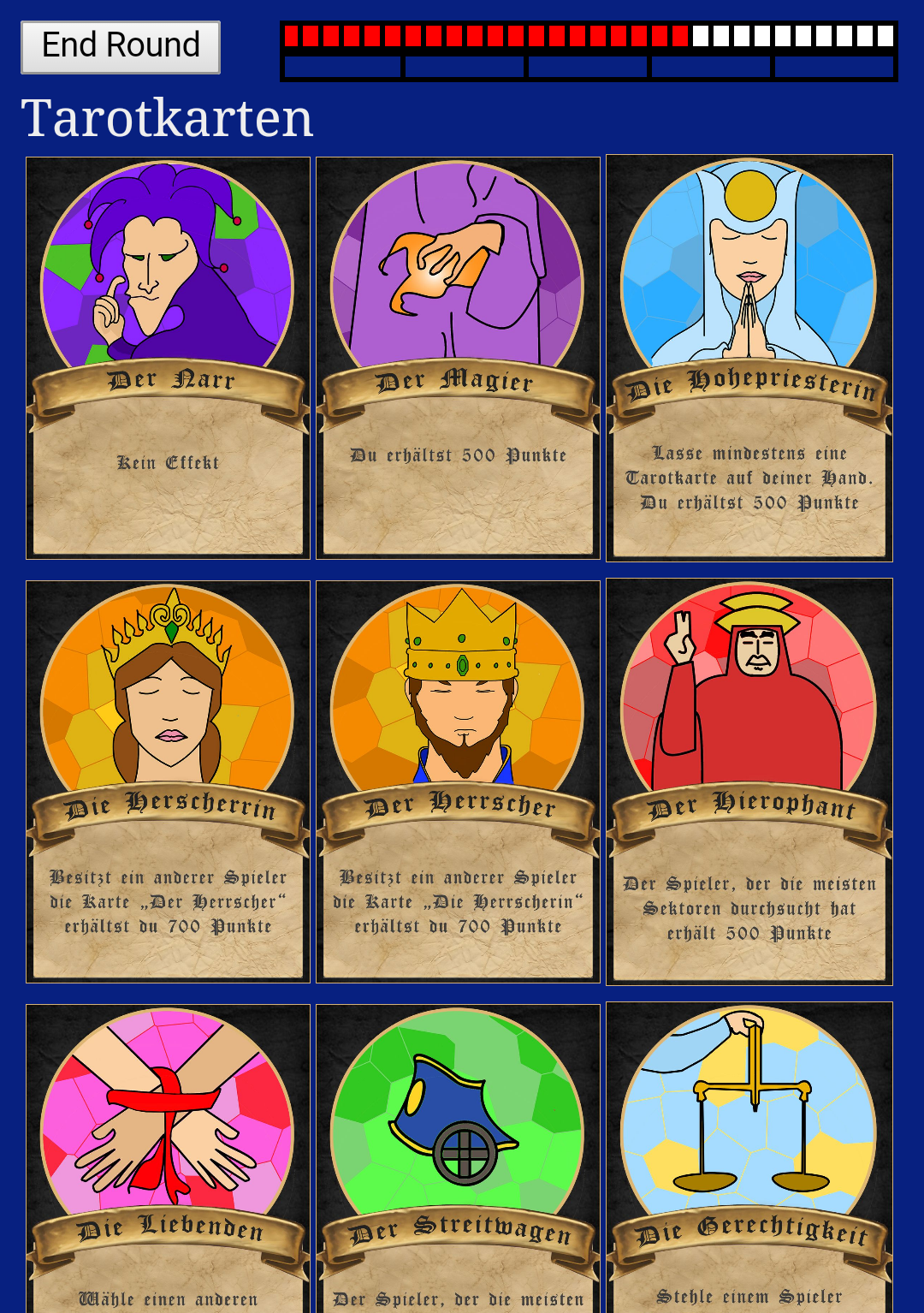Choose the Der Hierophant card
Viewport: 924px width, 1313px height.
pyautogui.click(x=749, y=781)
